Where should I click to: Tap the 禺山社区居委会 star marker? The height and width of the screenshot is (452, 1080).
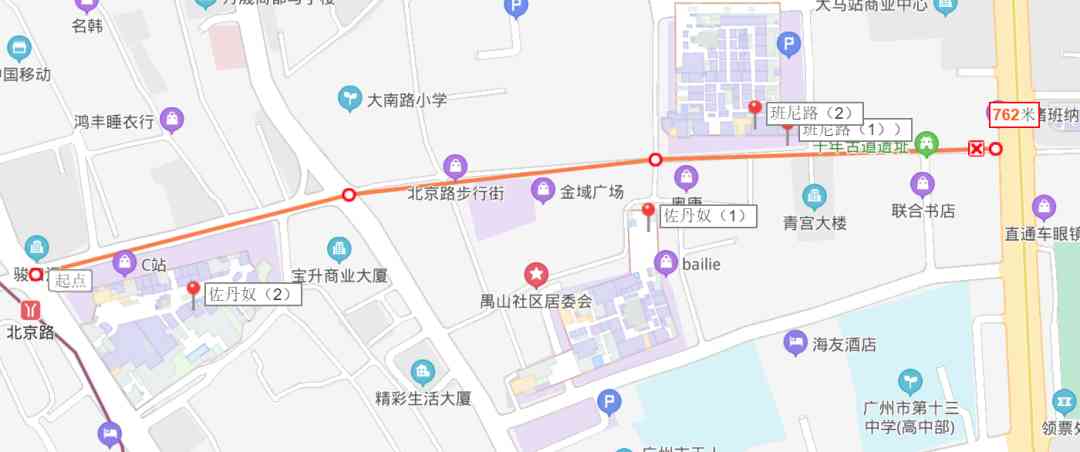(x=537, y=273)
